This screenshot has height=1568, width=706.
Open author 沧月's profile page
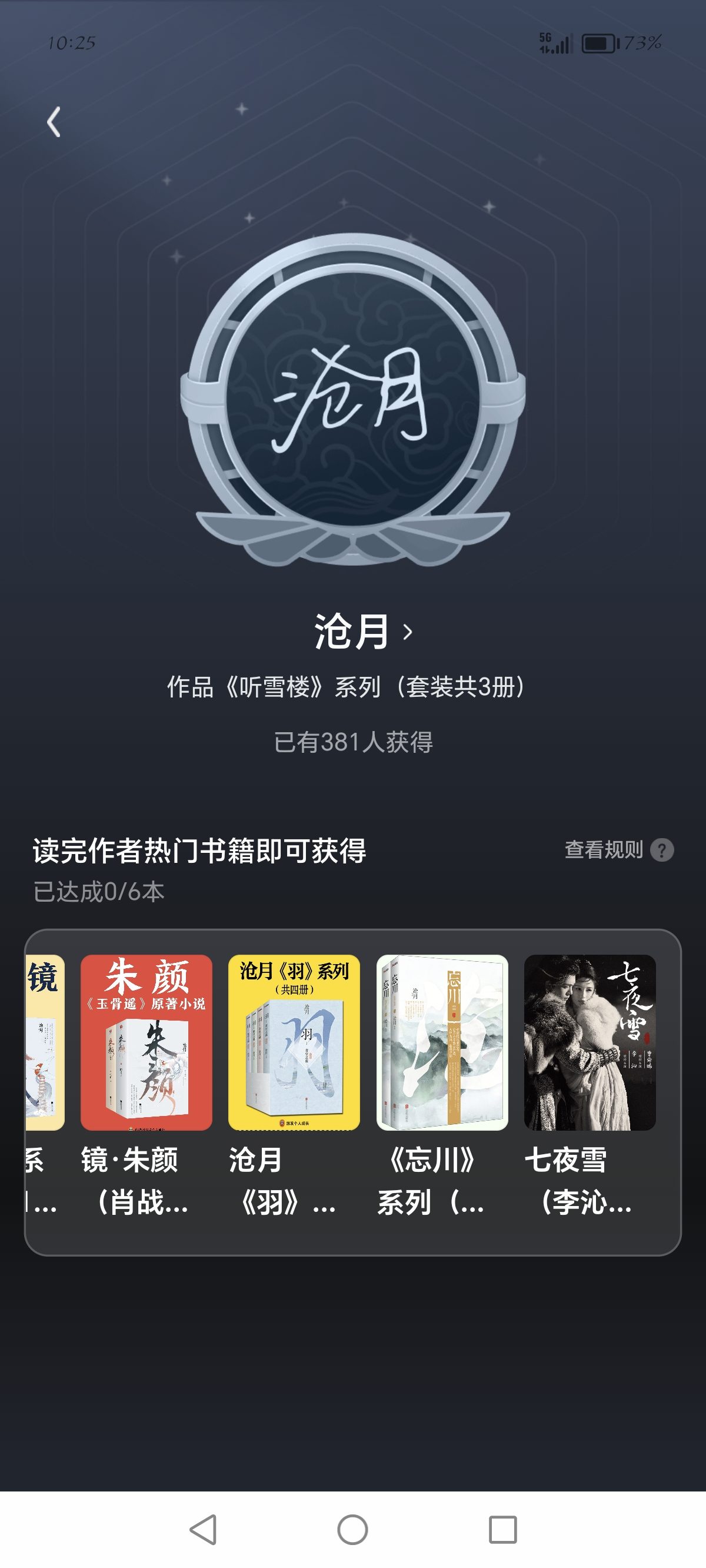pos(364,631)
